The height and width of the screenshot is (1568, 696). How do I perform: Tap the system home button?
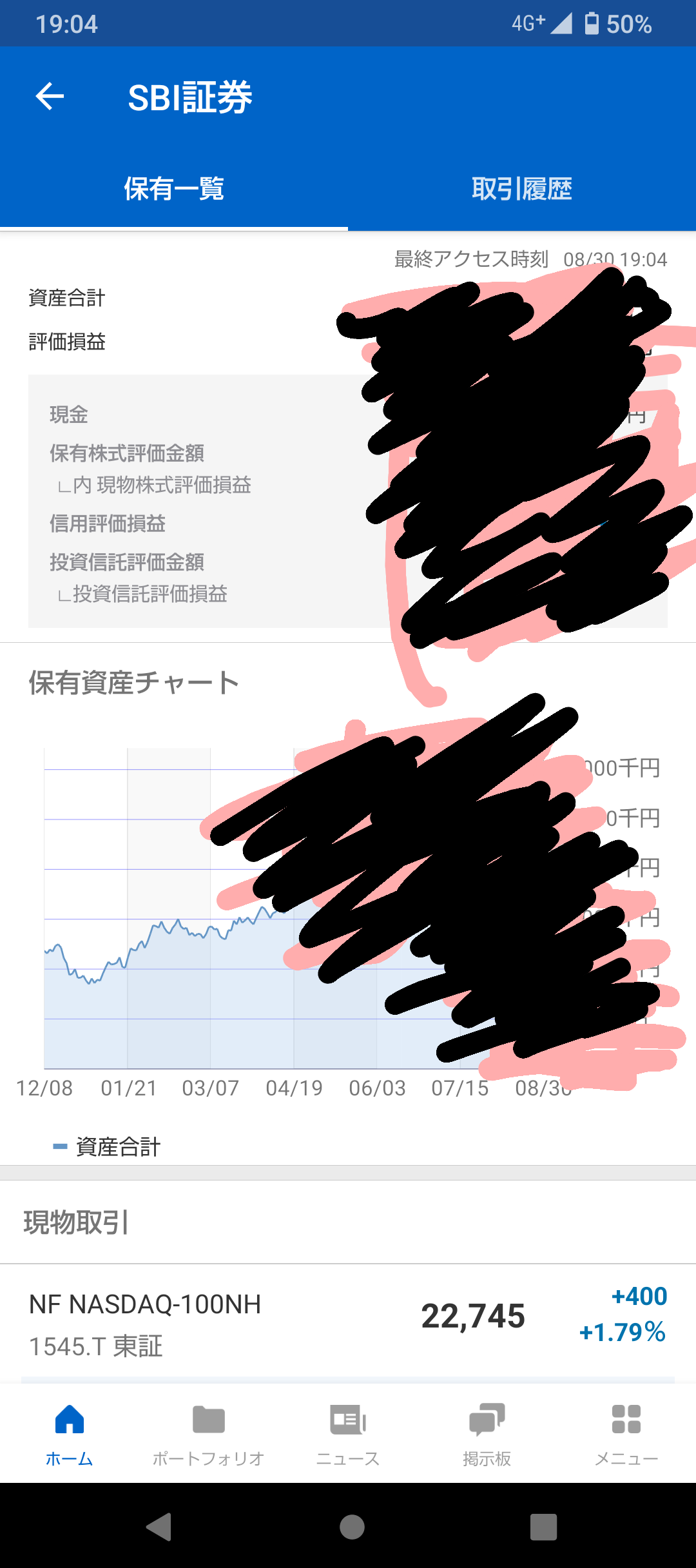tap(352, 1527)
